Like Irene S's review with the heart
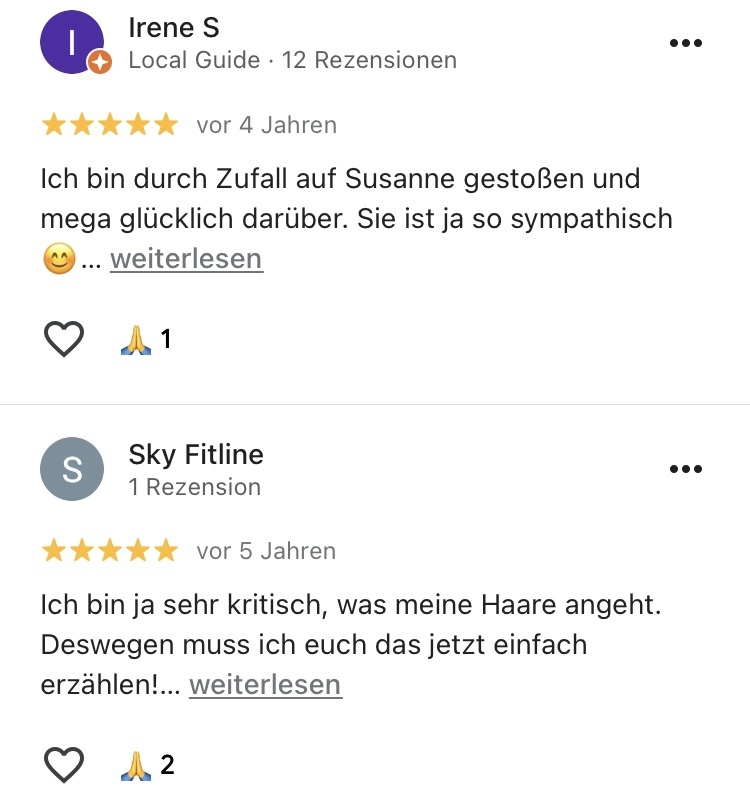This screenshot has width=750, height=808. click(x=65, y=340)
